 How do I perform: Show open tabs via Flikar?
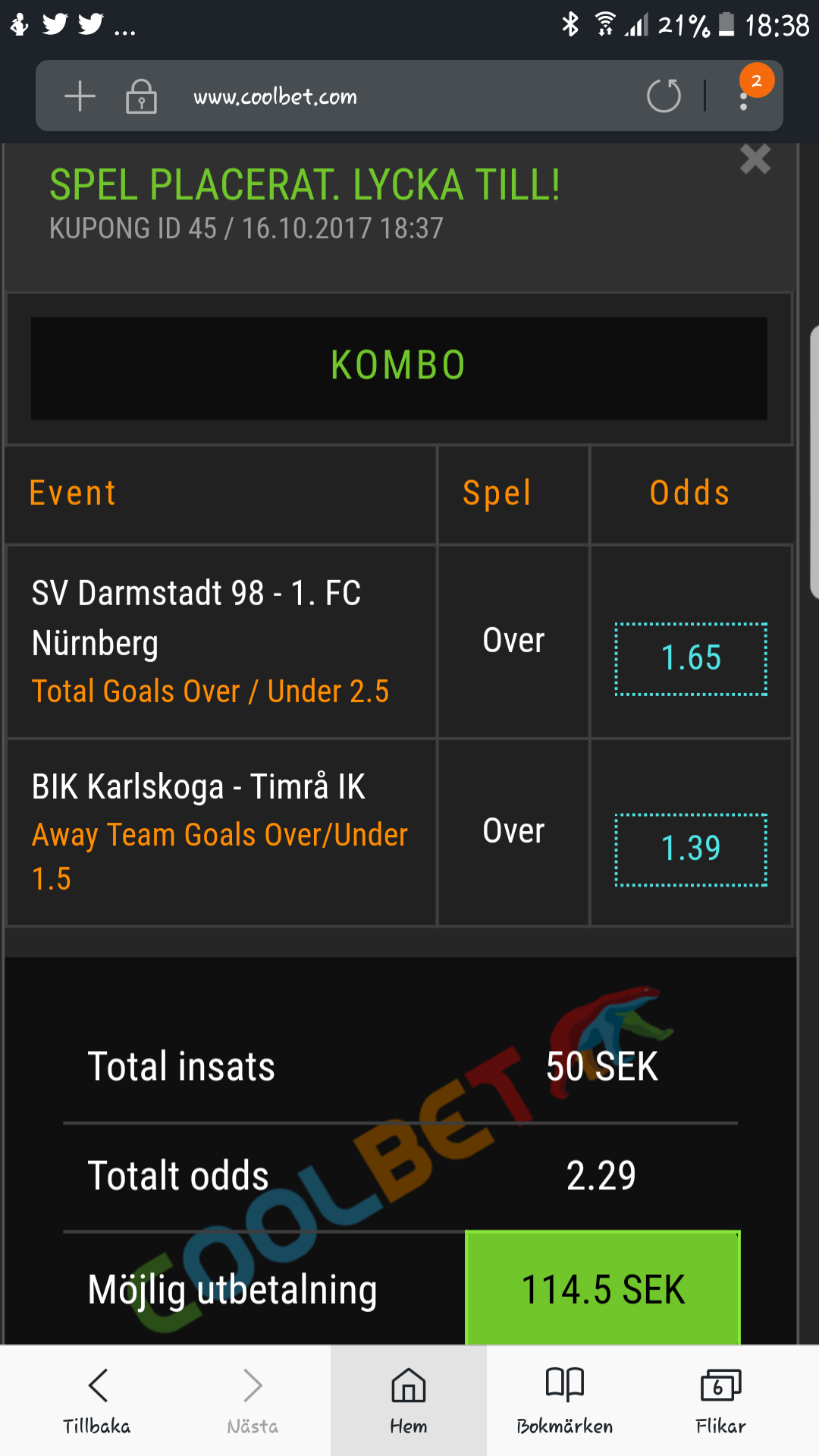[721, 1401]
